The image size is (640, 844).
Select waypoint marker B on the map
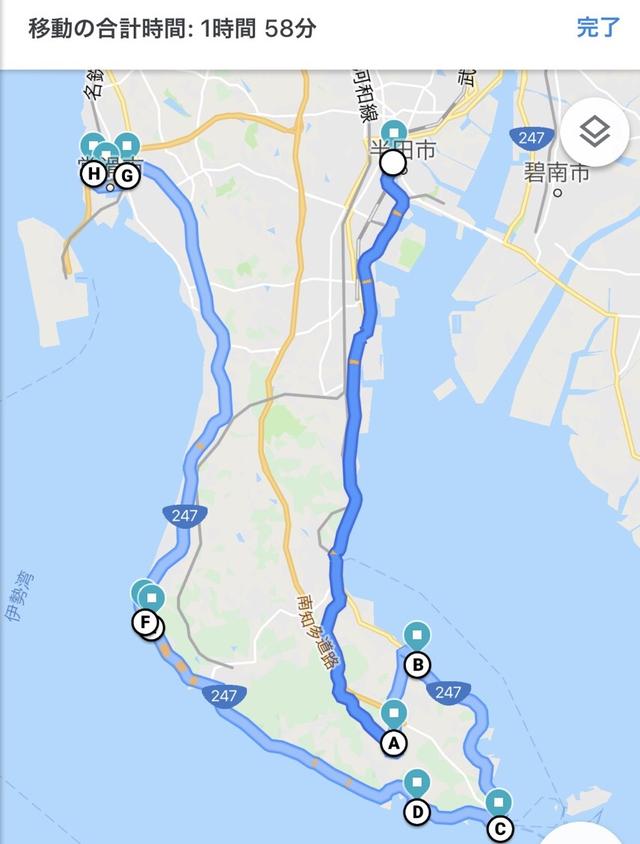coord(417,663)
